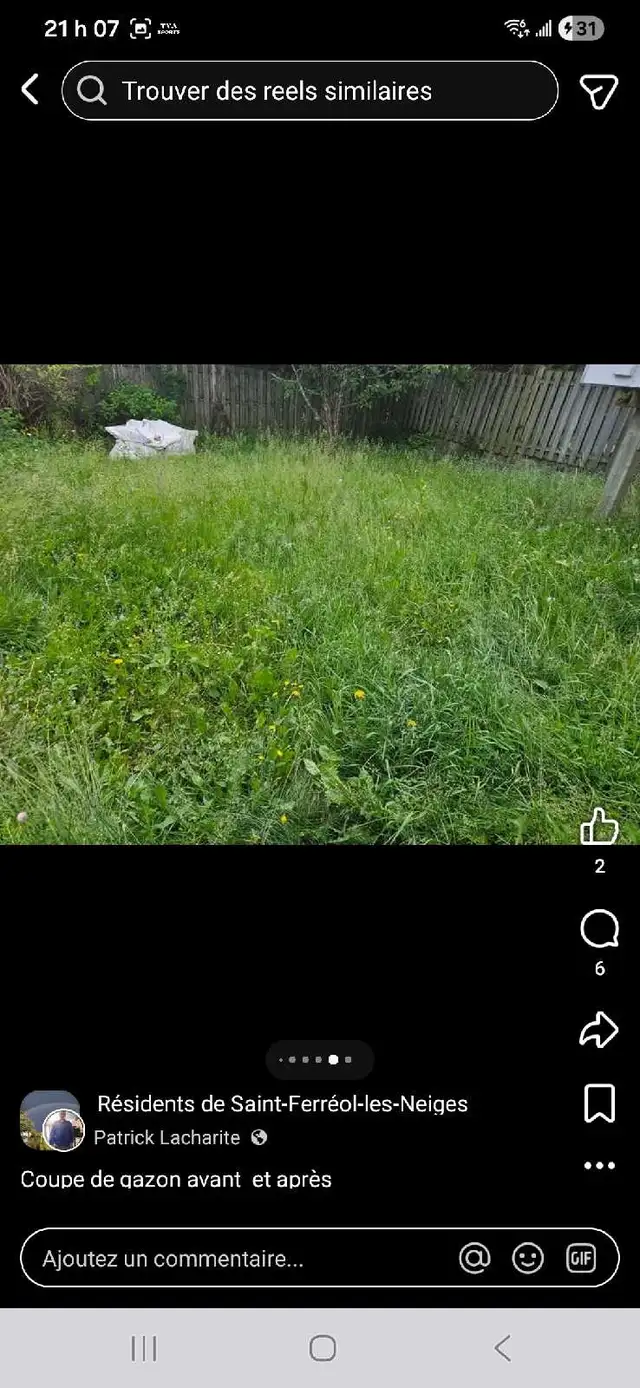The height and width of the screenshot is (1388, 640).
Task: Share this post via the arrow icon
Action: (x=599, y=1030)
